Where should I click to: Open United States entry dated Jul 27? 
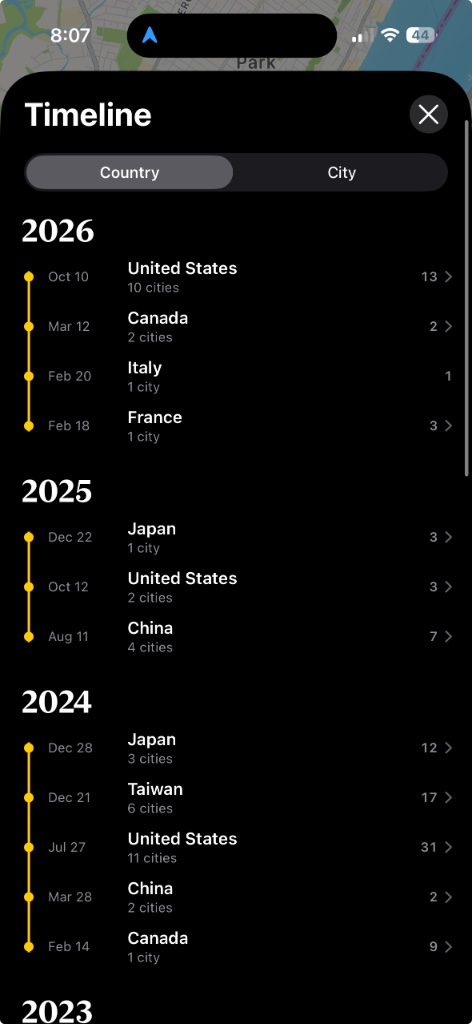[x=238, y=847]
